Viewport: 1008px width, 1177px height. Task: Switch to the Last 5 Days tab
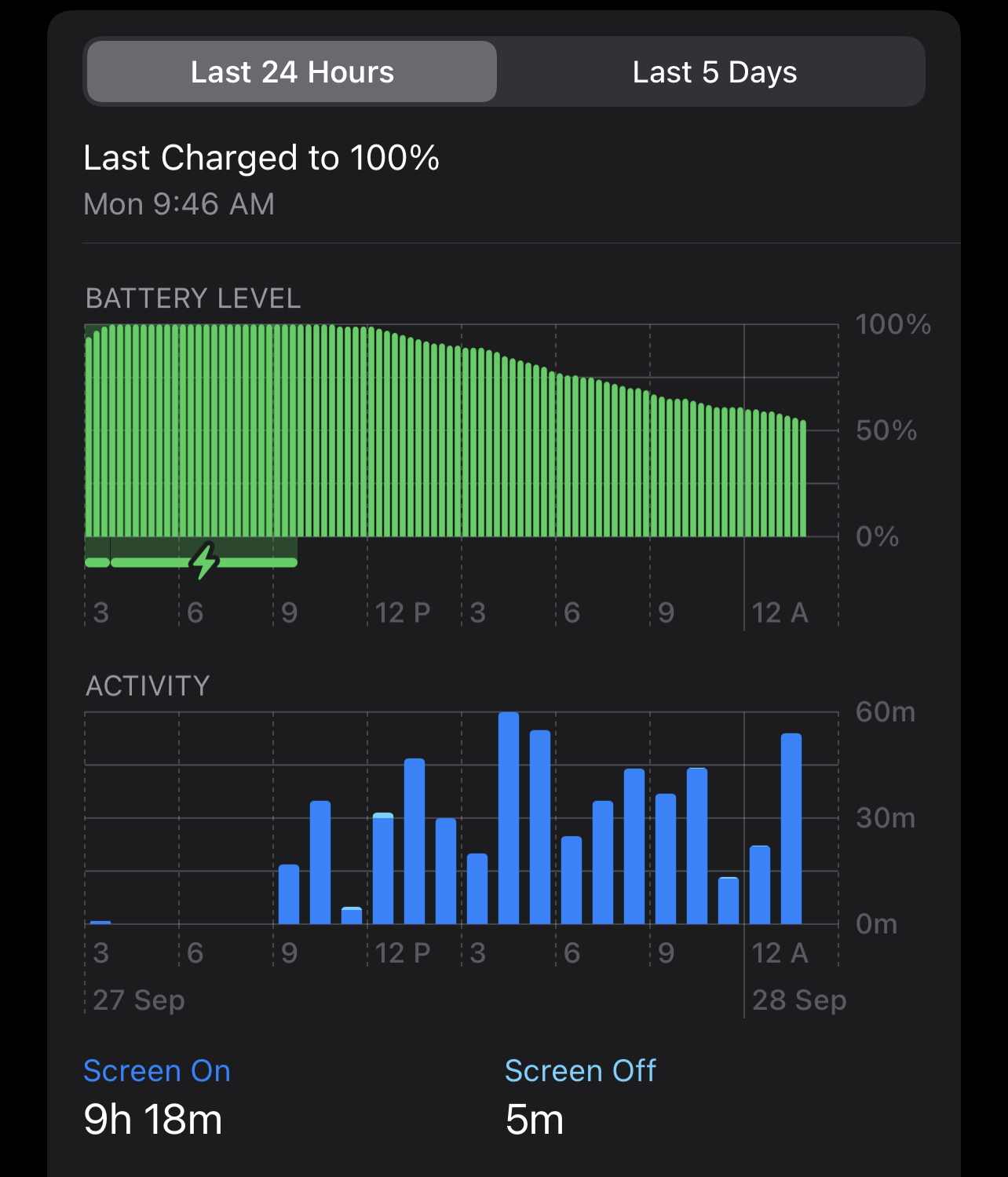point(714,71)
